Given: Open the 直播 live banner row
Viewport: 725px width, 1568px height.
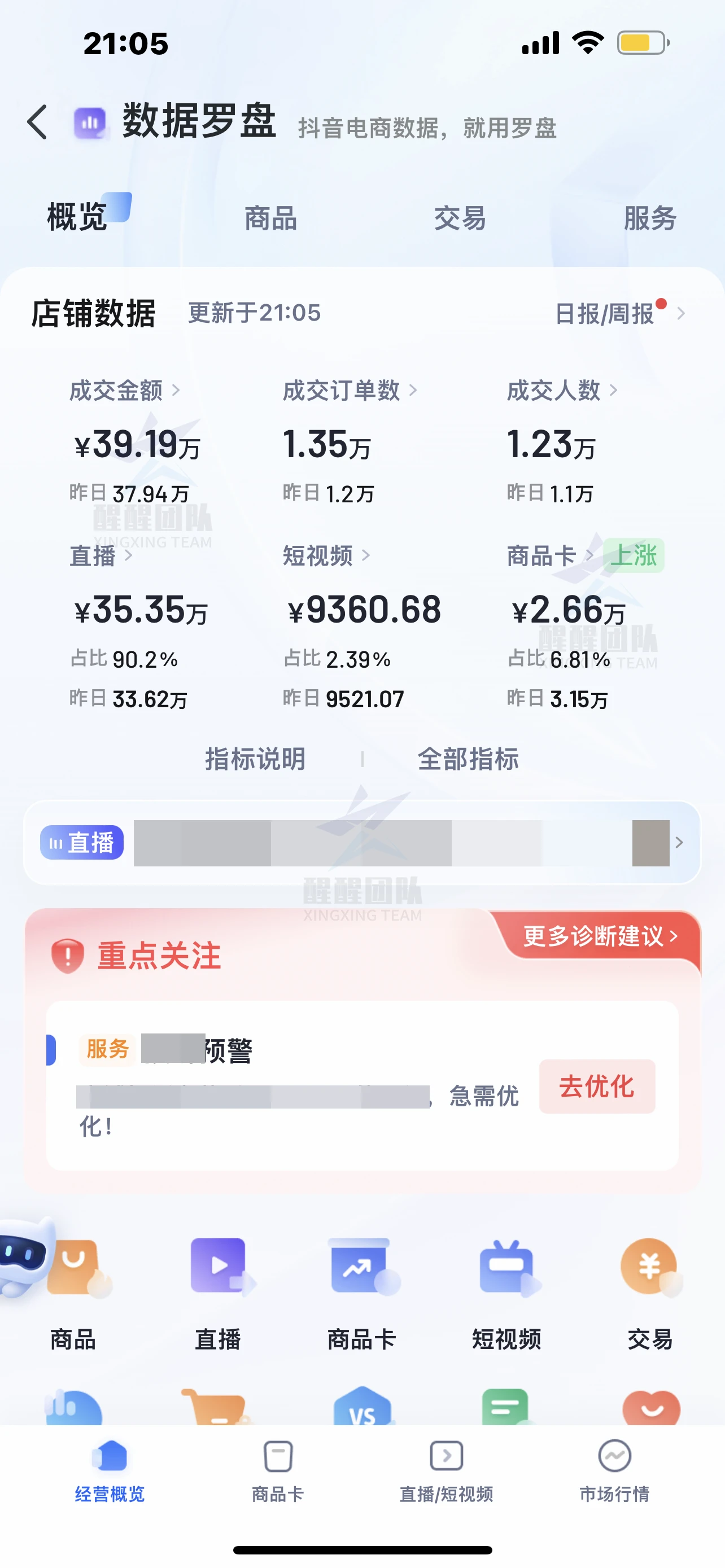Looking at the screenshot, I should 362,843.
